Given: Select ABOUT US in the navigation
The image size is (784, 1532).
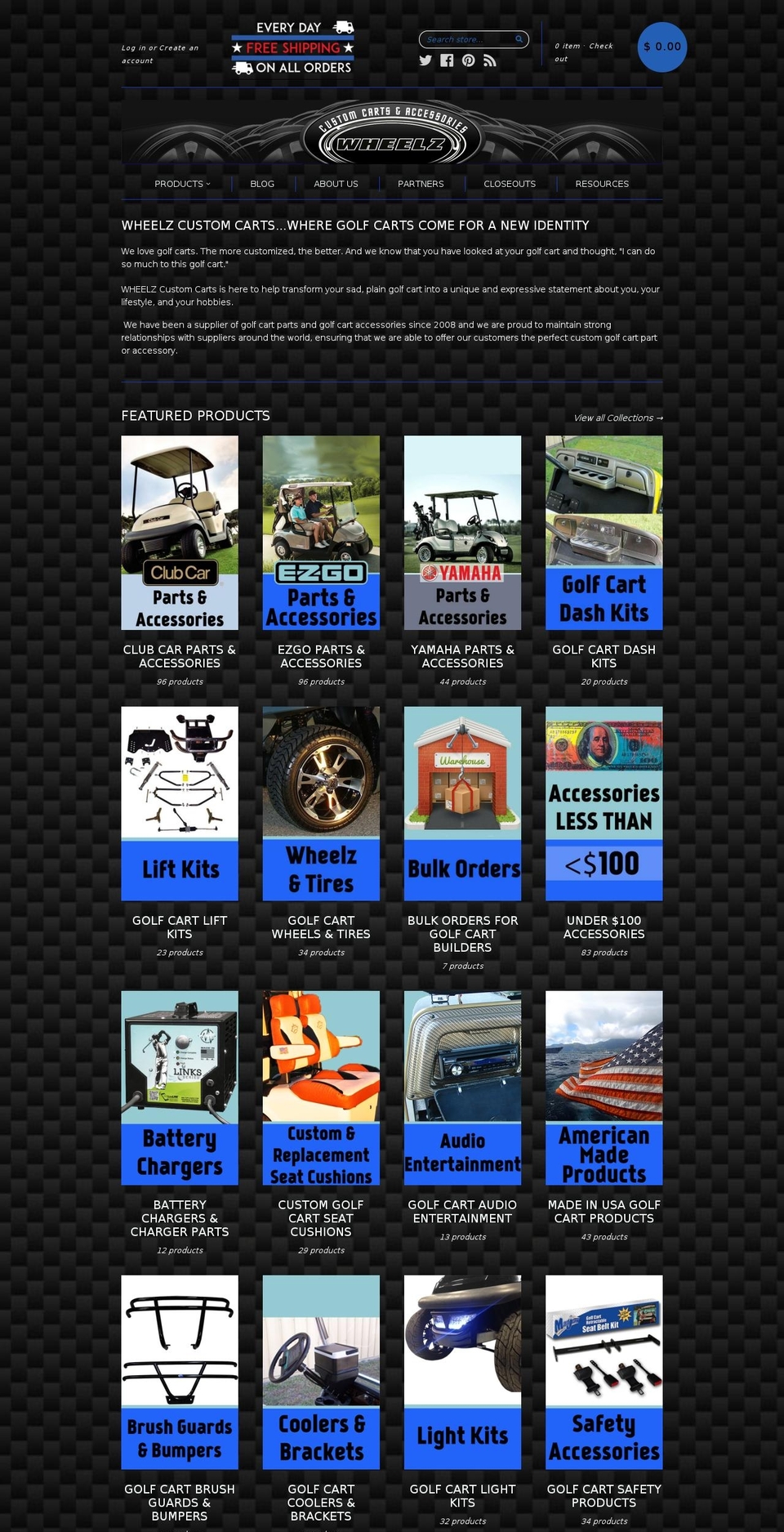Looking at the screenshot, I should (336, 184).
